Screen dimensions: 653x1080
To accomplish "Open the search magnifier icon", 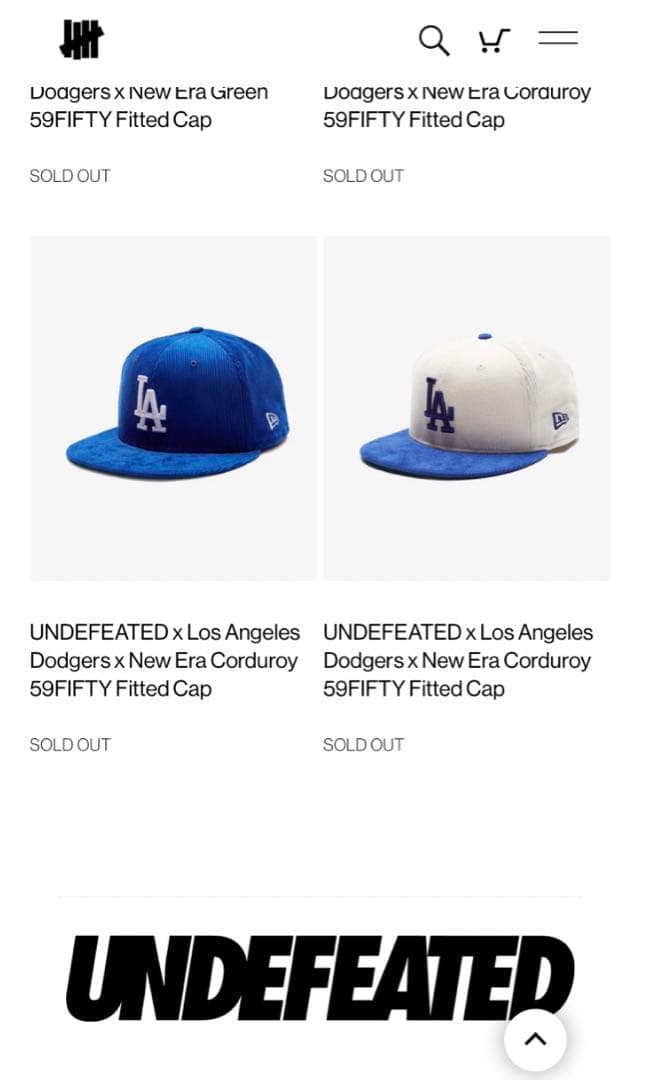I will click(433, 40).
